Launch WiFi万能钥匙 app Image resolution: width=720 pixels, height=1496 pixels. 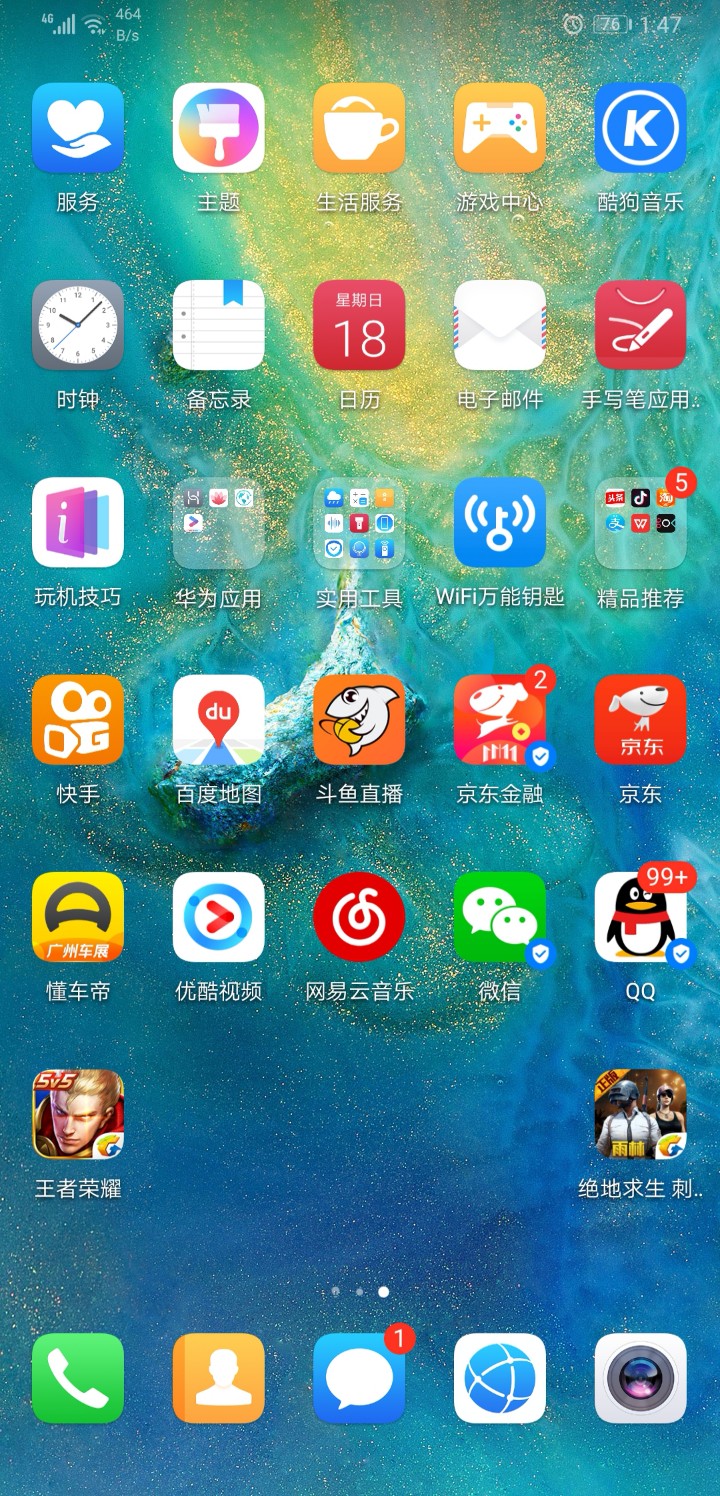(x=500, y=523)
